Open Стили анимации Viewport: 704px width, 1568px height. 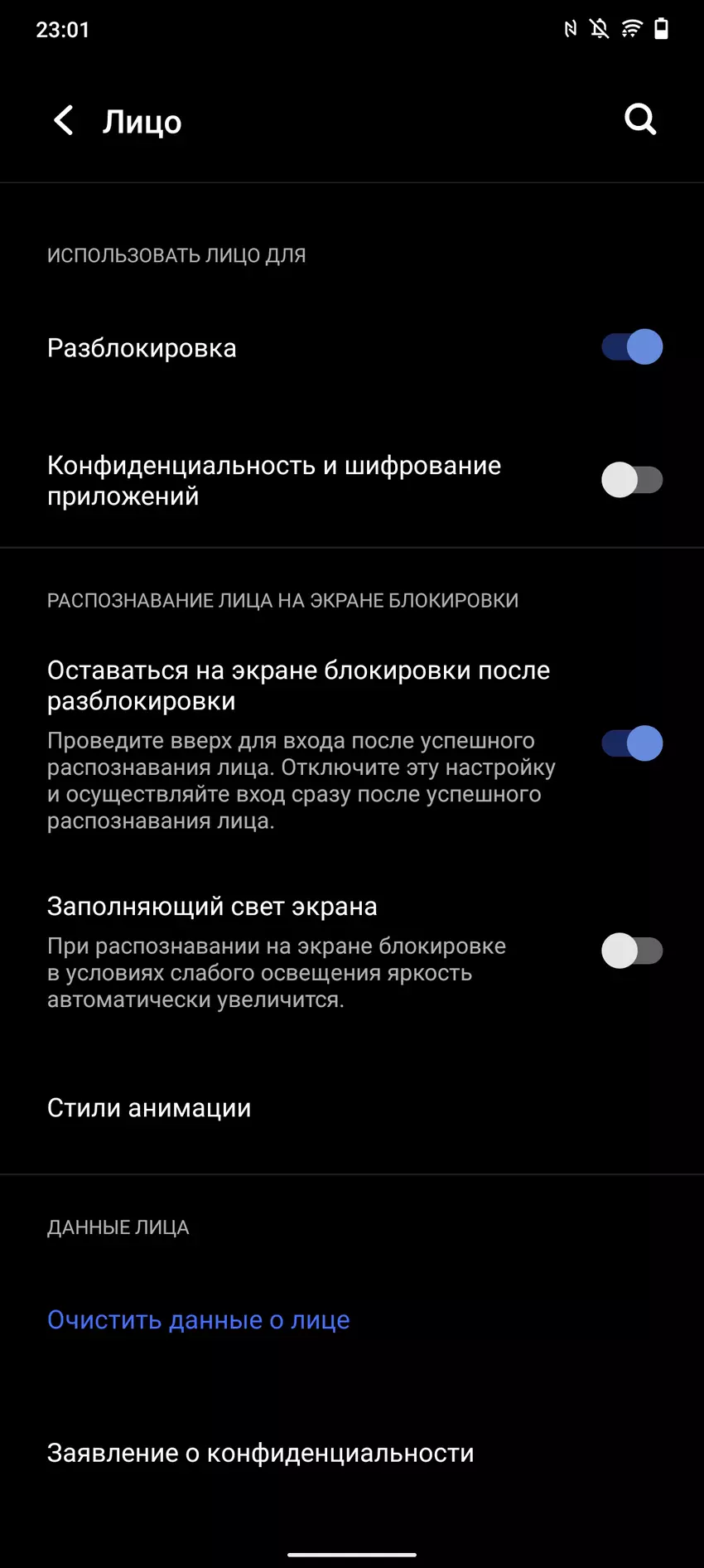tap(149, 1108)
